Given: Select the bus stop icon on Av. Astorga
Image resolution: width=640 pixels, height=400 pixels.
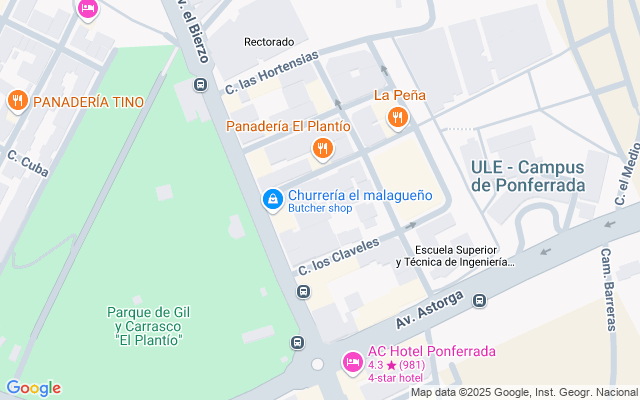Looking at the screenshot, I should [x=479, y=301].
